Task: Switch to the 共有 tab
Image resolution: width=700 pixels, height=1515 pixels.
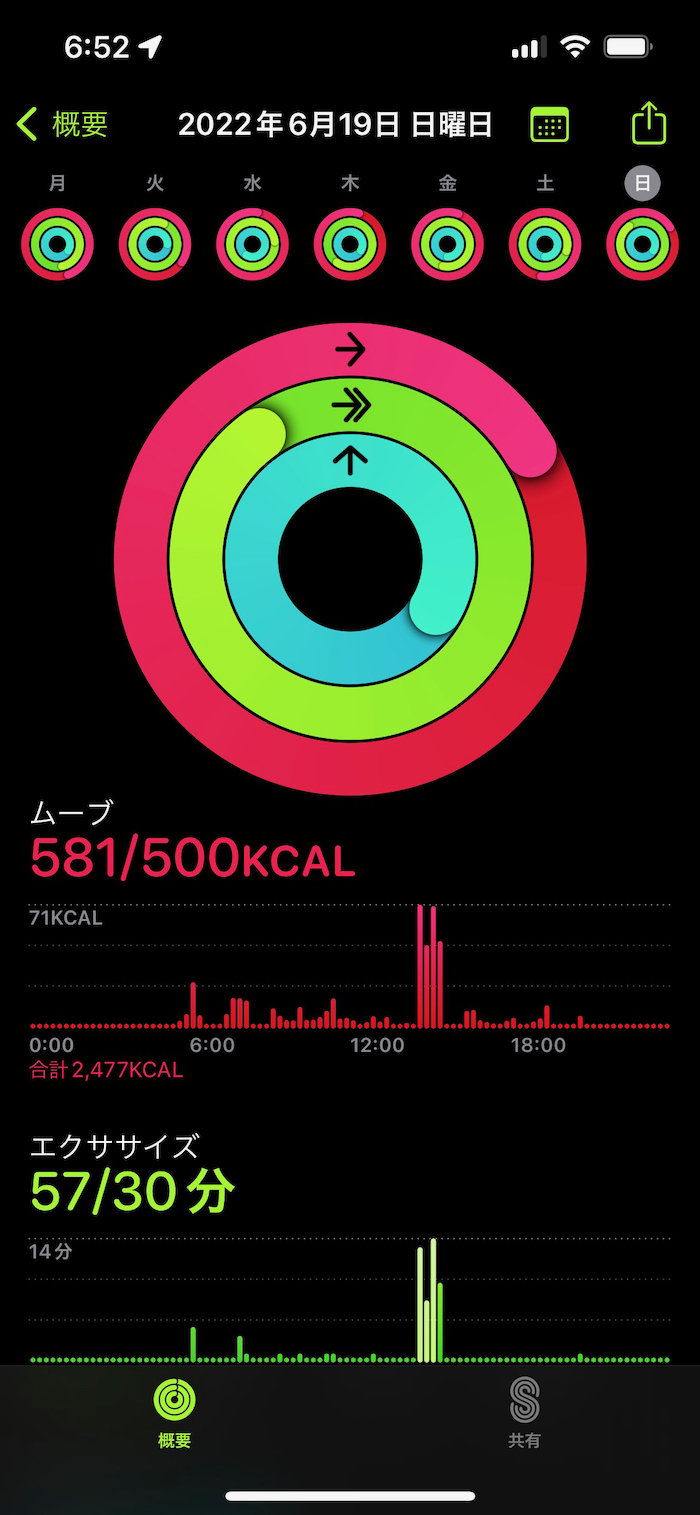Action: click(524, 1411)
